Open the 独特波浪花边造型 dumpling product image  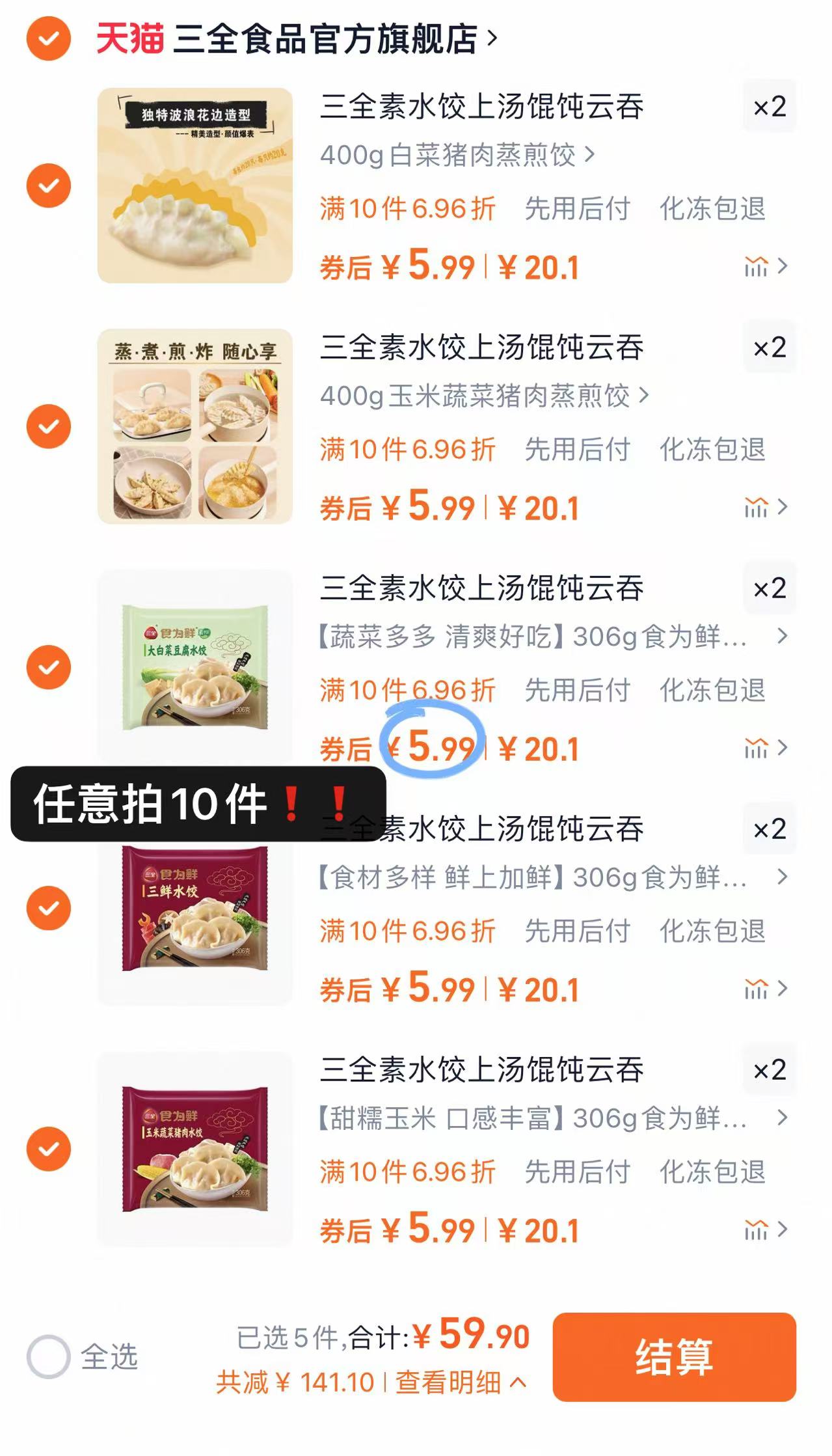pyautogui.click(x=195, y=185)
